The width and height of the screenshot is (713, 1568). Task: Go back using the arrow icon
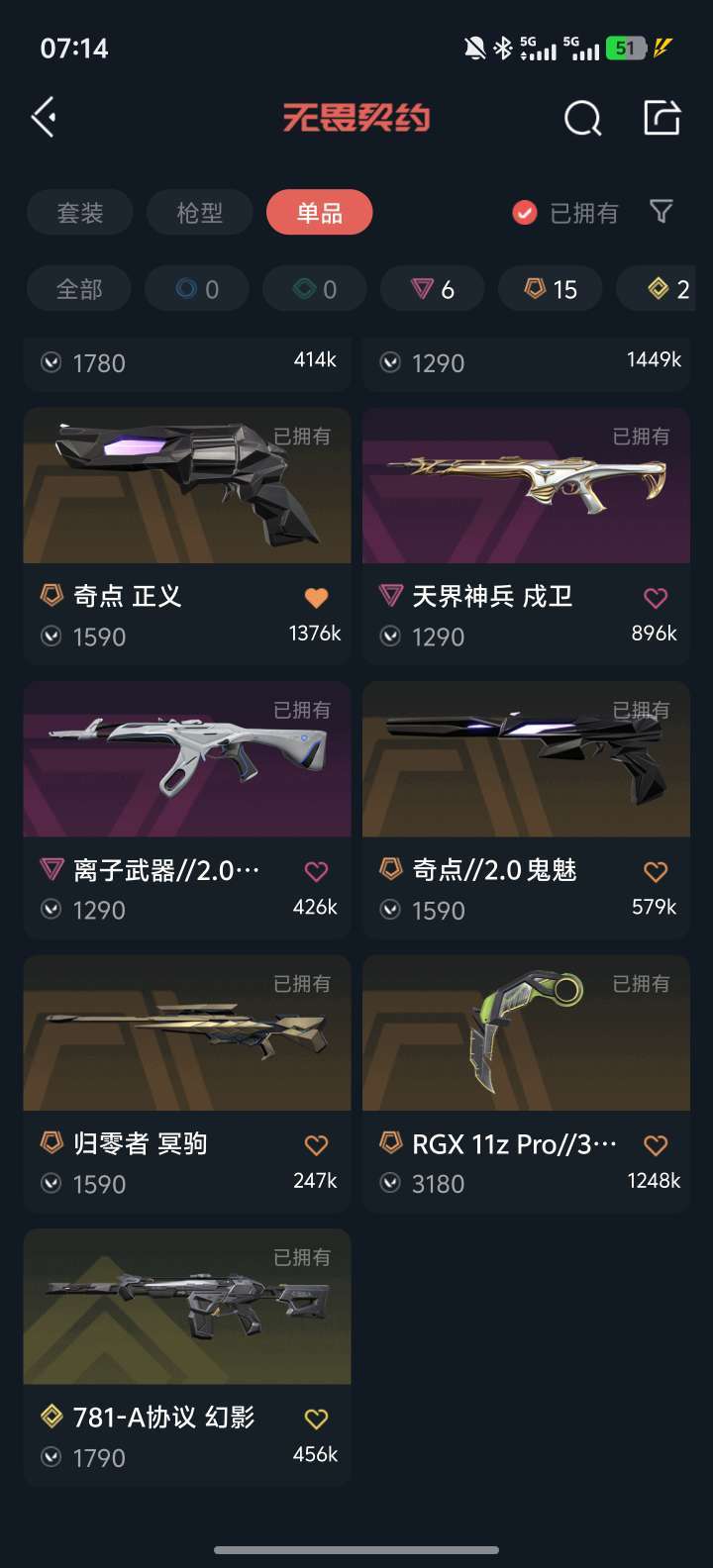click(x=44, y=118)
